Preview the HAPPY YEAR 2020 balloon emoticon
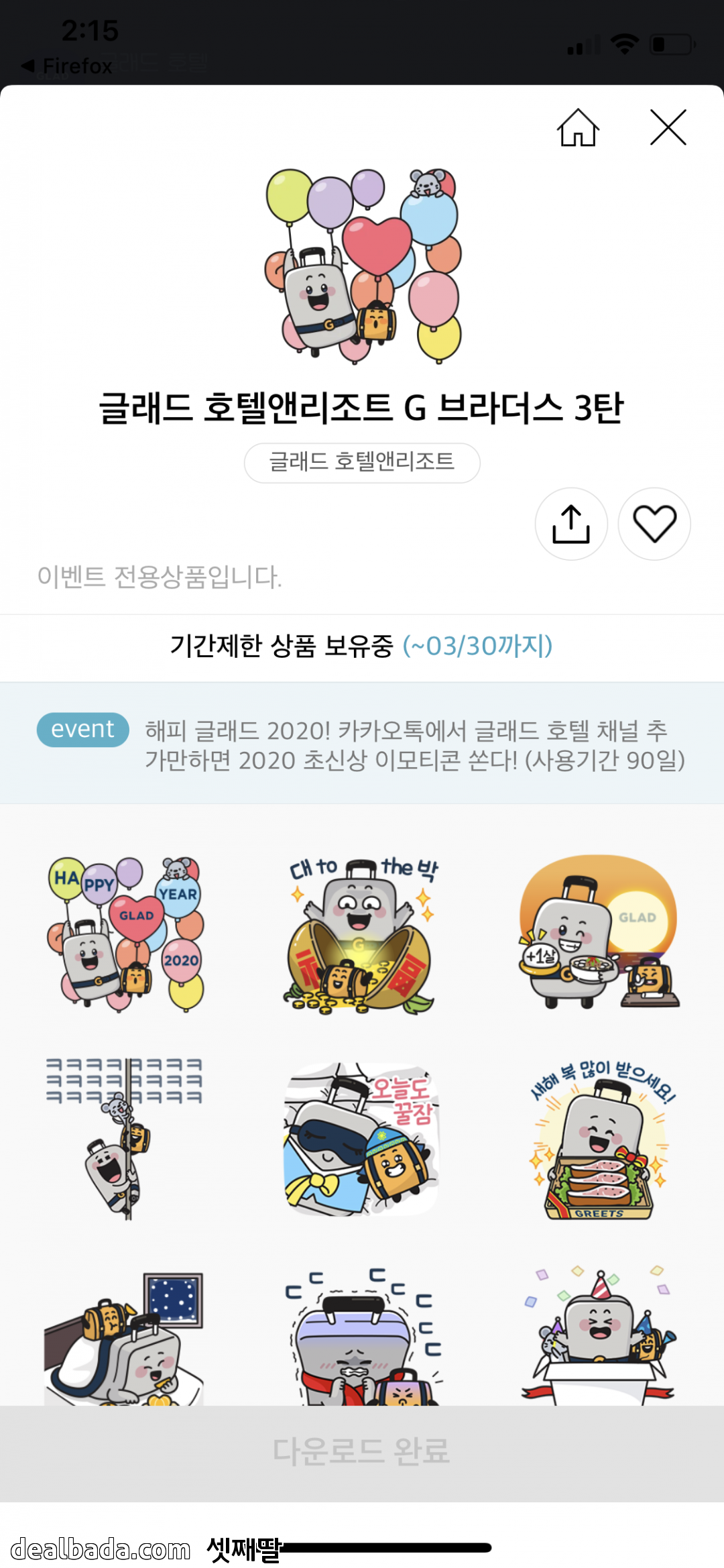724x1568 pixels. pyautogui.click(x=125, y=934)
